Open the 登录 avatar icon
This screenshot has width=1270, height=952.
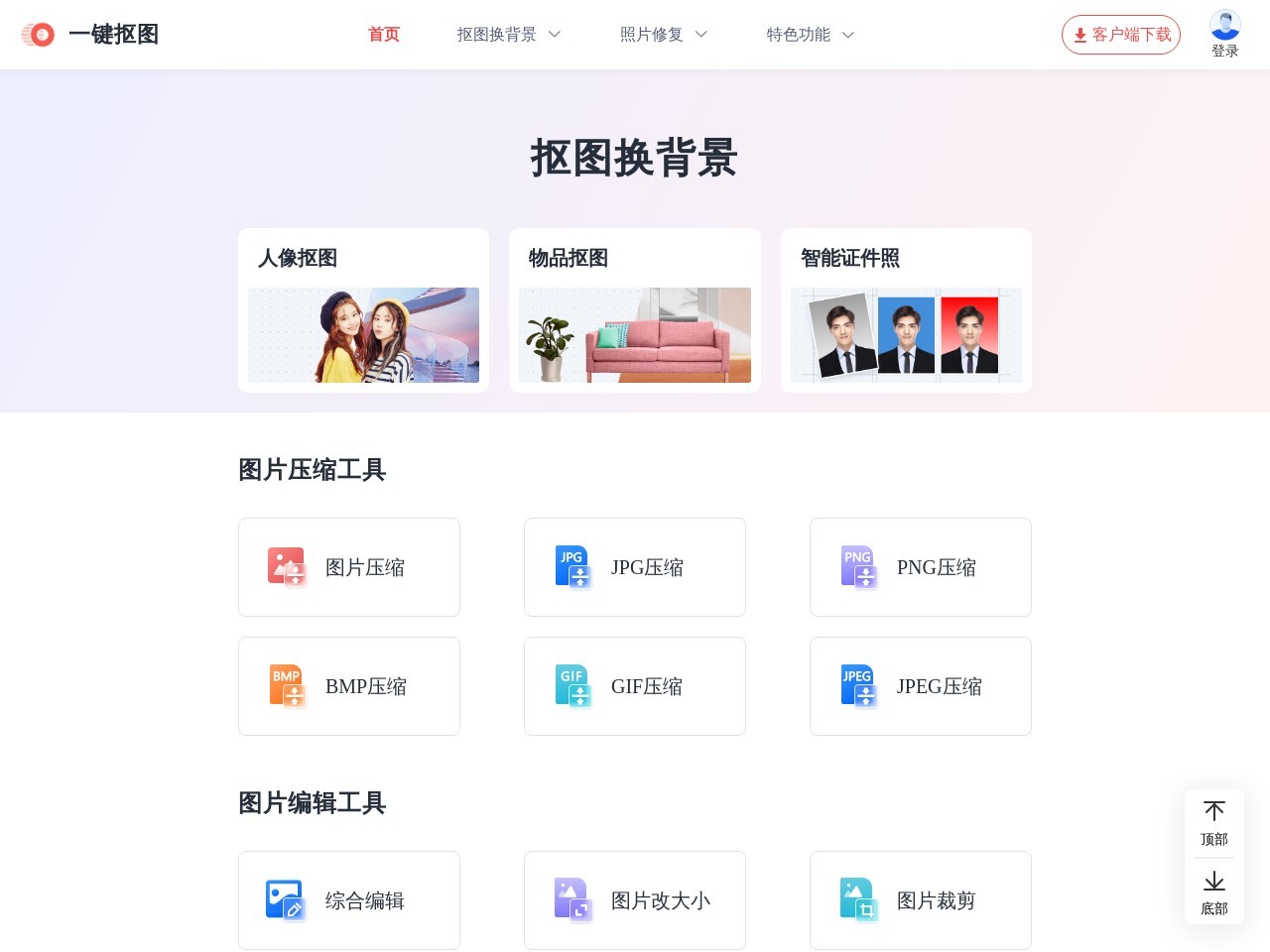[1224, 27]
